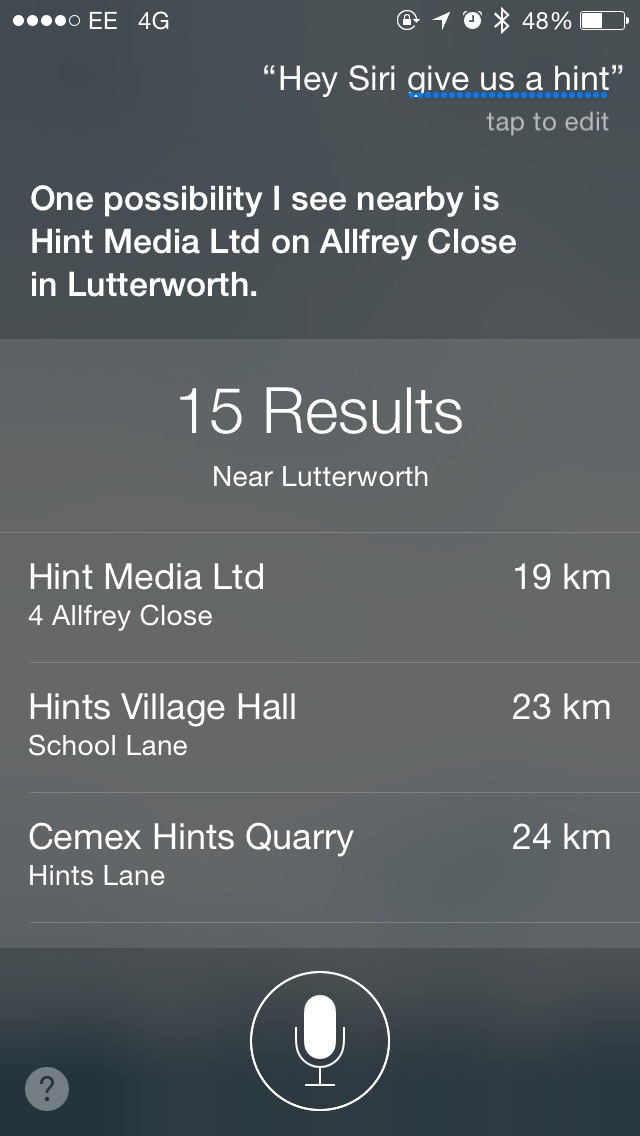Tap the microphone button to speak
Image resolution: width=640 pixels, height=1136 pixels.
tap(320, 1042)
